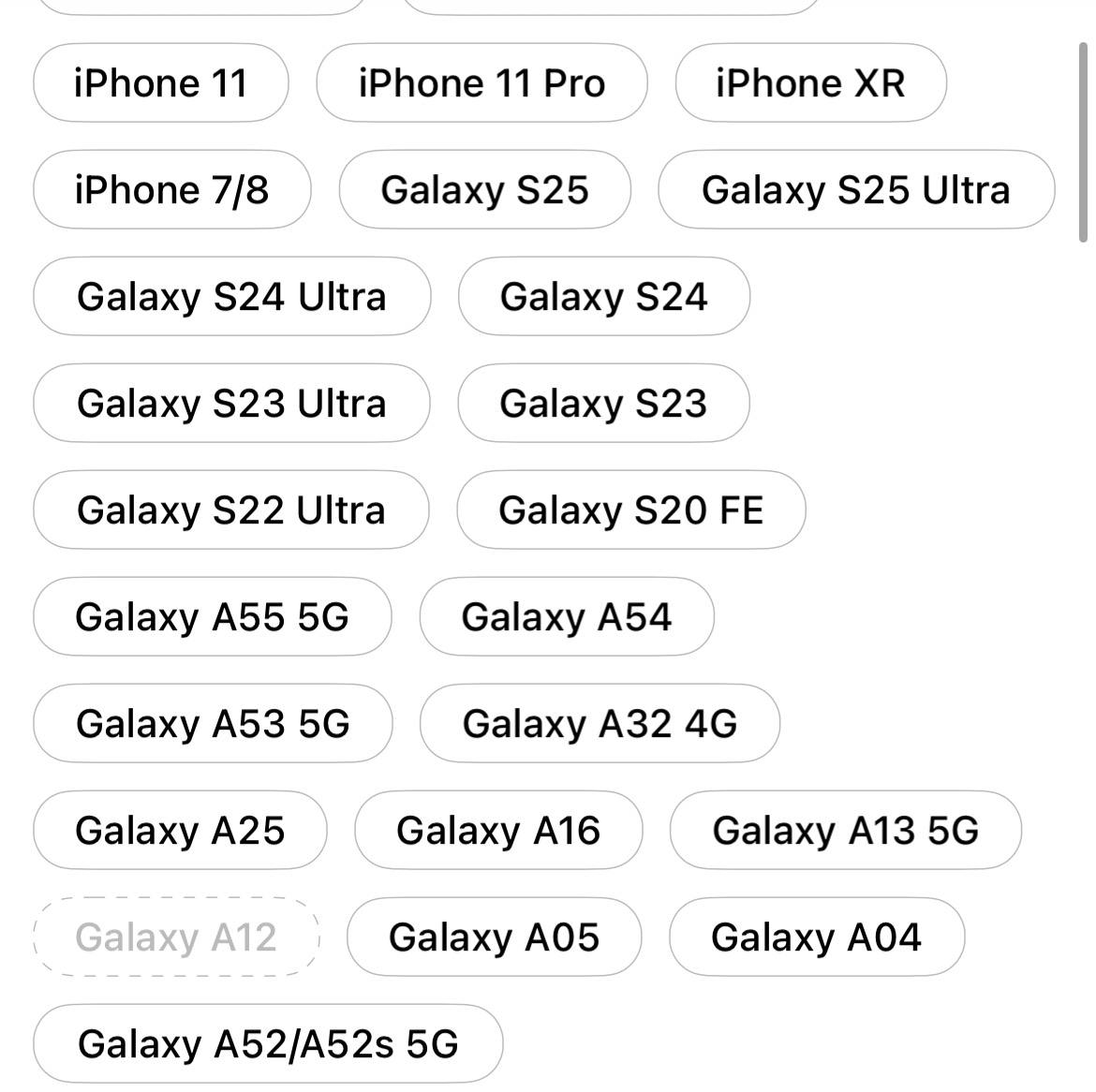
Task: Select Galaxy S25 Ultra option
Action: click(x=855, y=190)
